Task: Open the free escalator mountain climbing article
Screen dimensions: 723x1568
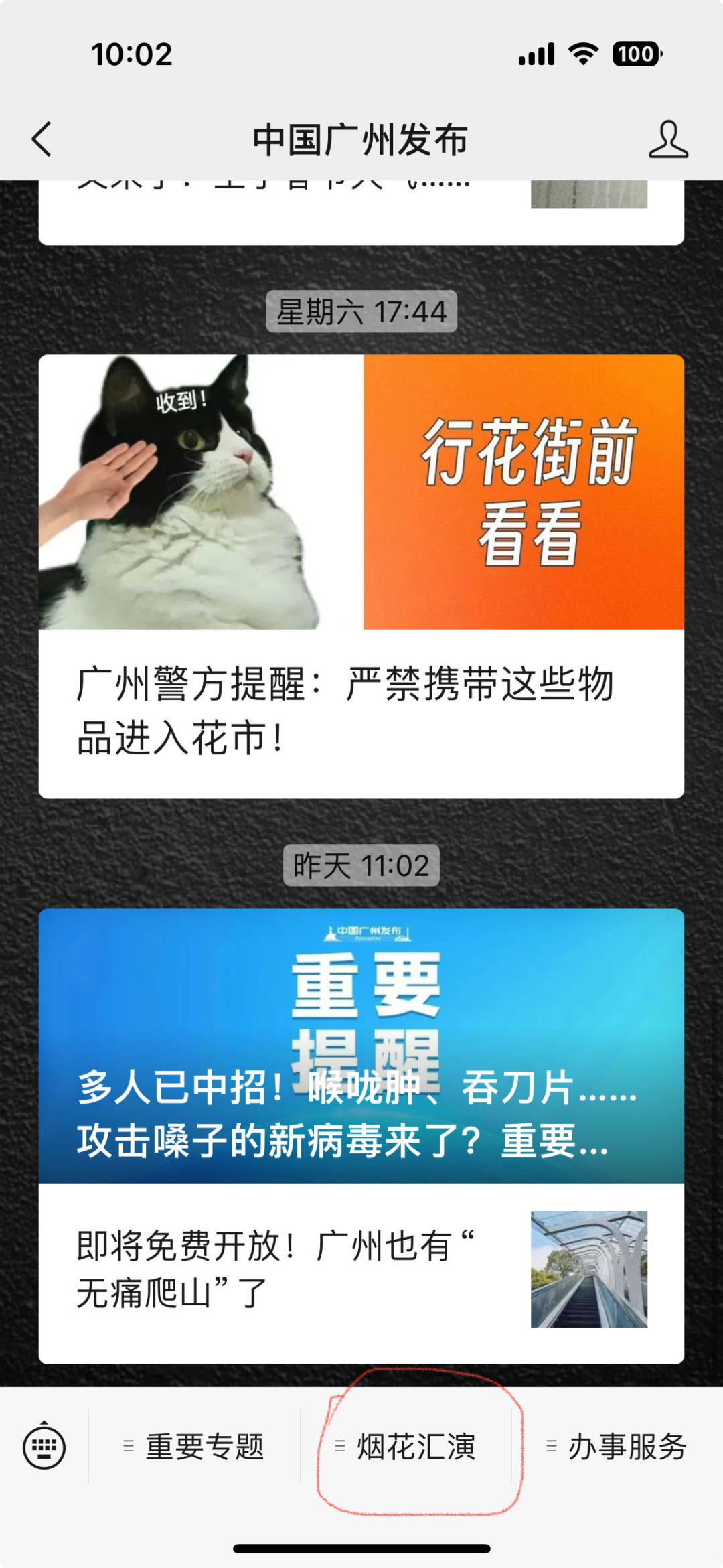Action: pos(361,1270)
